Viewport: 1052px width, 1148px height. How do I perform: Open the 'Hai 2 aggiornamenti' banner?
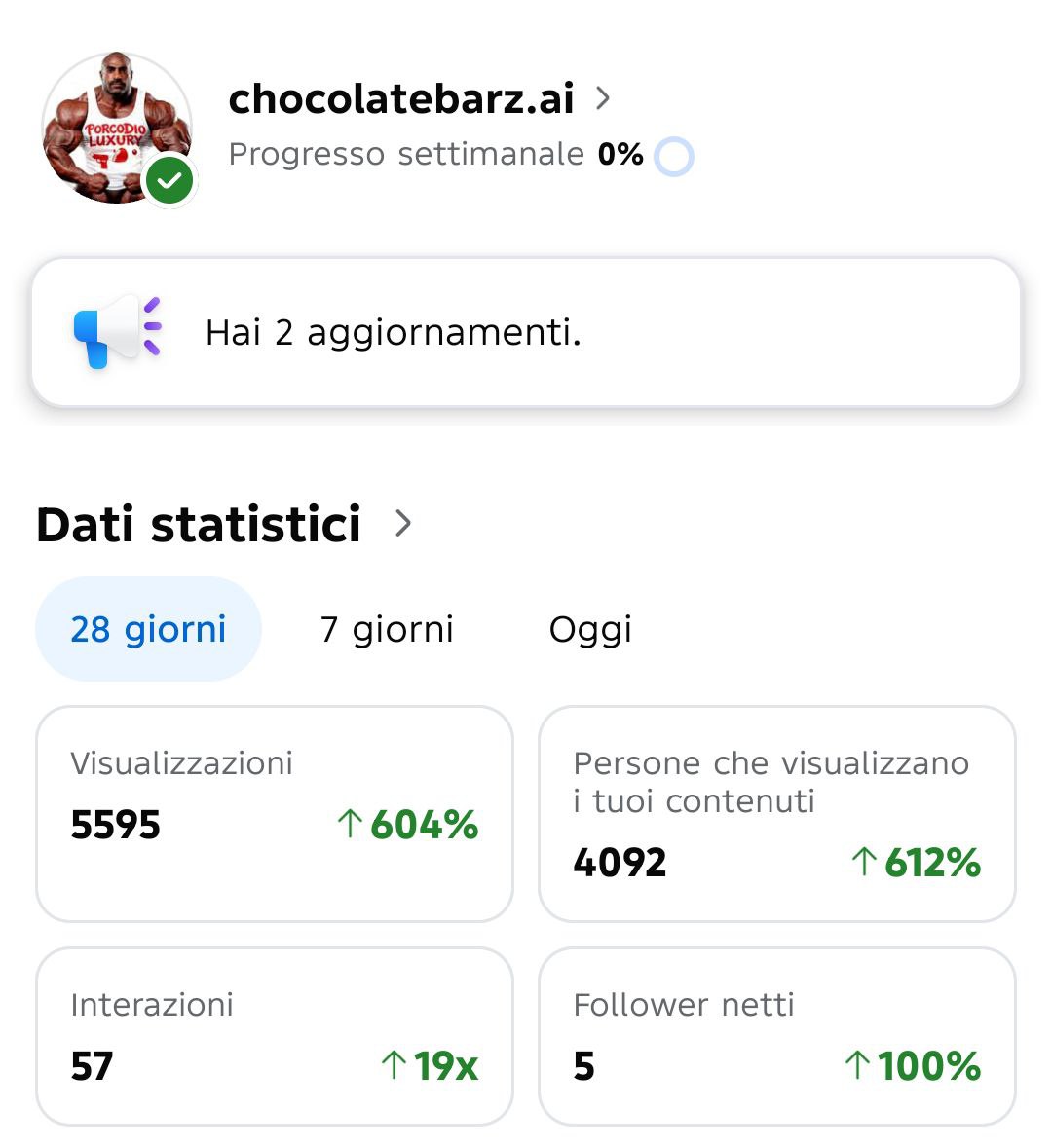(x=526, y=332)
